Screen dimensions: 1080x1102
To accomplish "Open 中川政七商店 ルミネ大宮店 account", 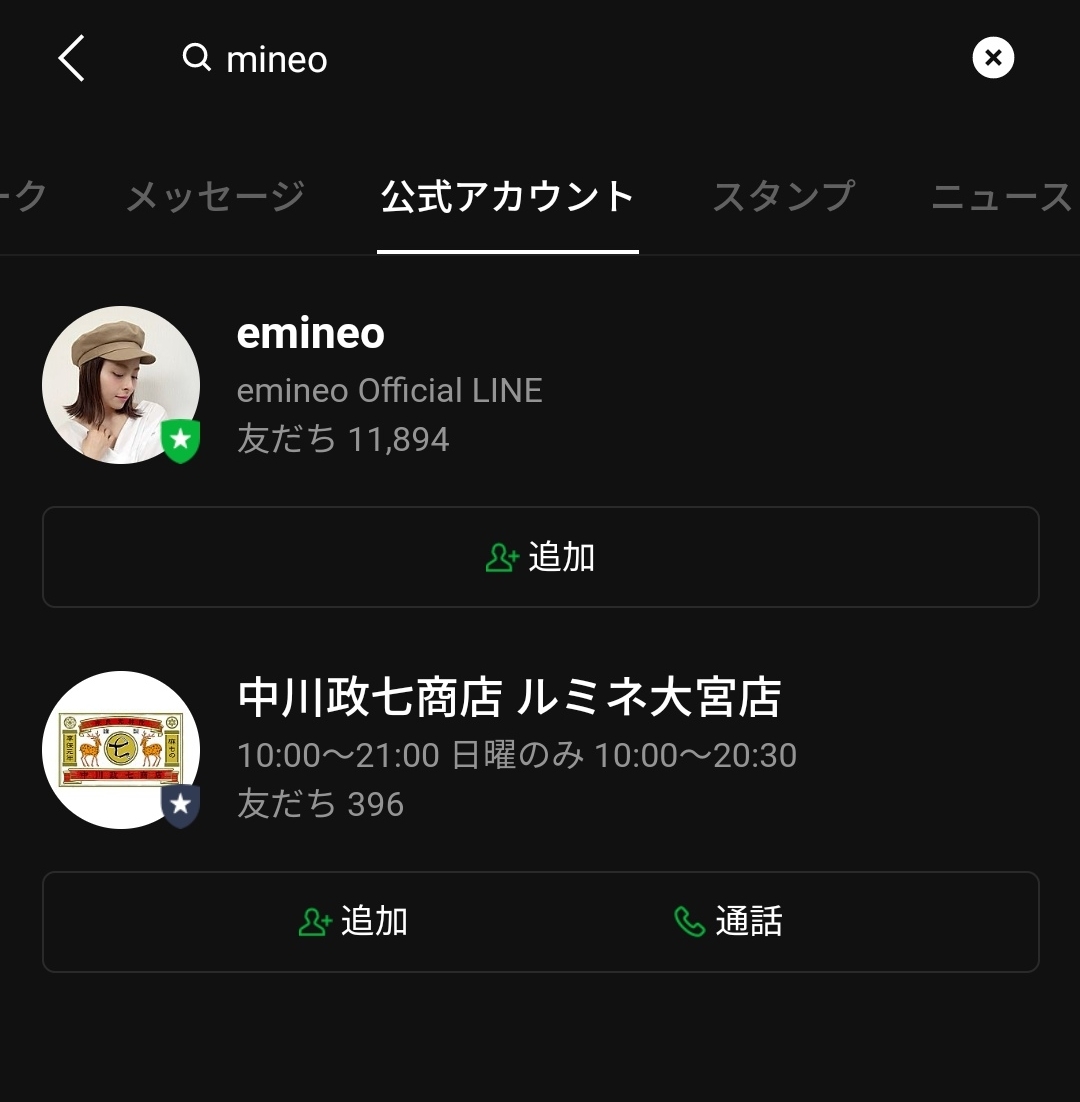I will [540, 749].
